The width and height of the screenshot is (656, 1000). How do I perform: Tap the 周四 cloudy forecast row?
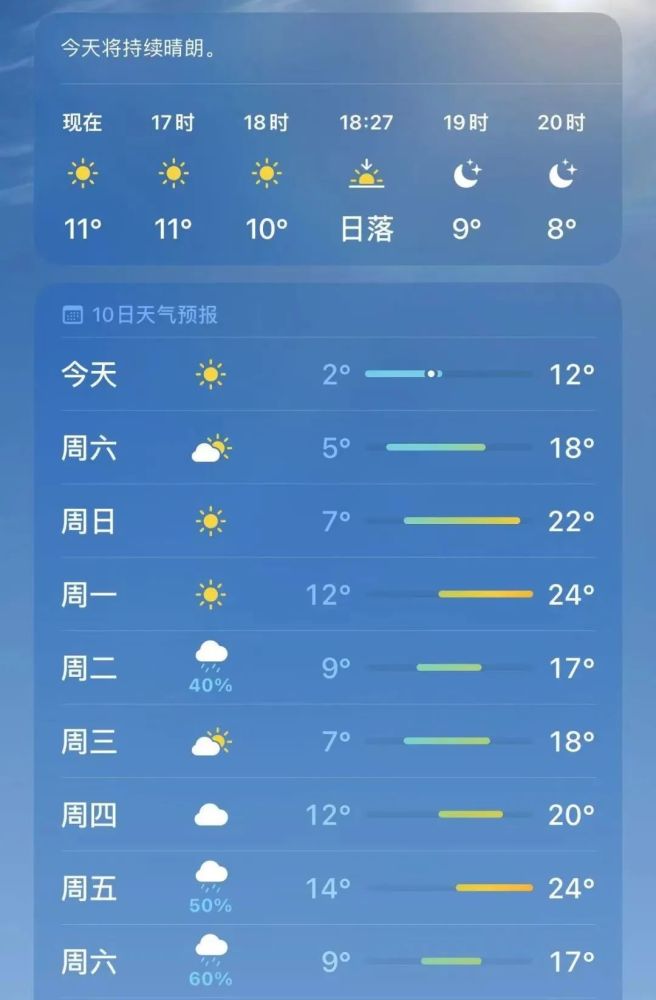[x=328, y=814]
